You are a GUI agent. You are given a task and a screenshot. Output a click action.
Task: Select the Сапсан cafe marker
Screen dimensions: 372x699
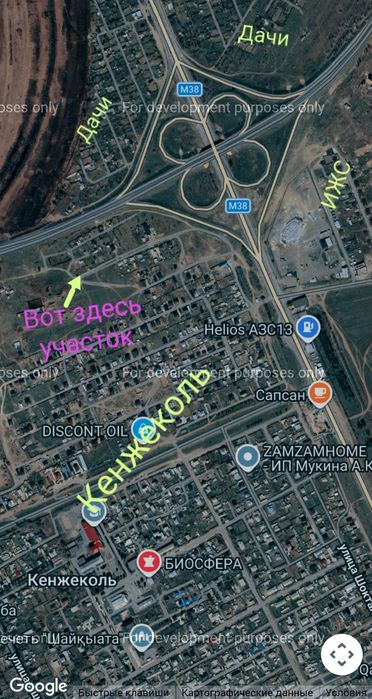coord(319,394)
